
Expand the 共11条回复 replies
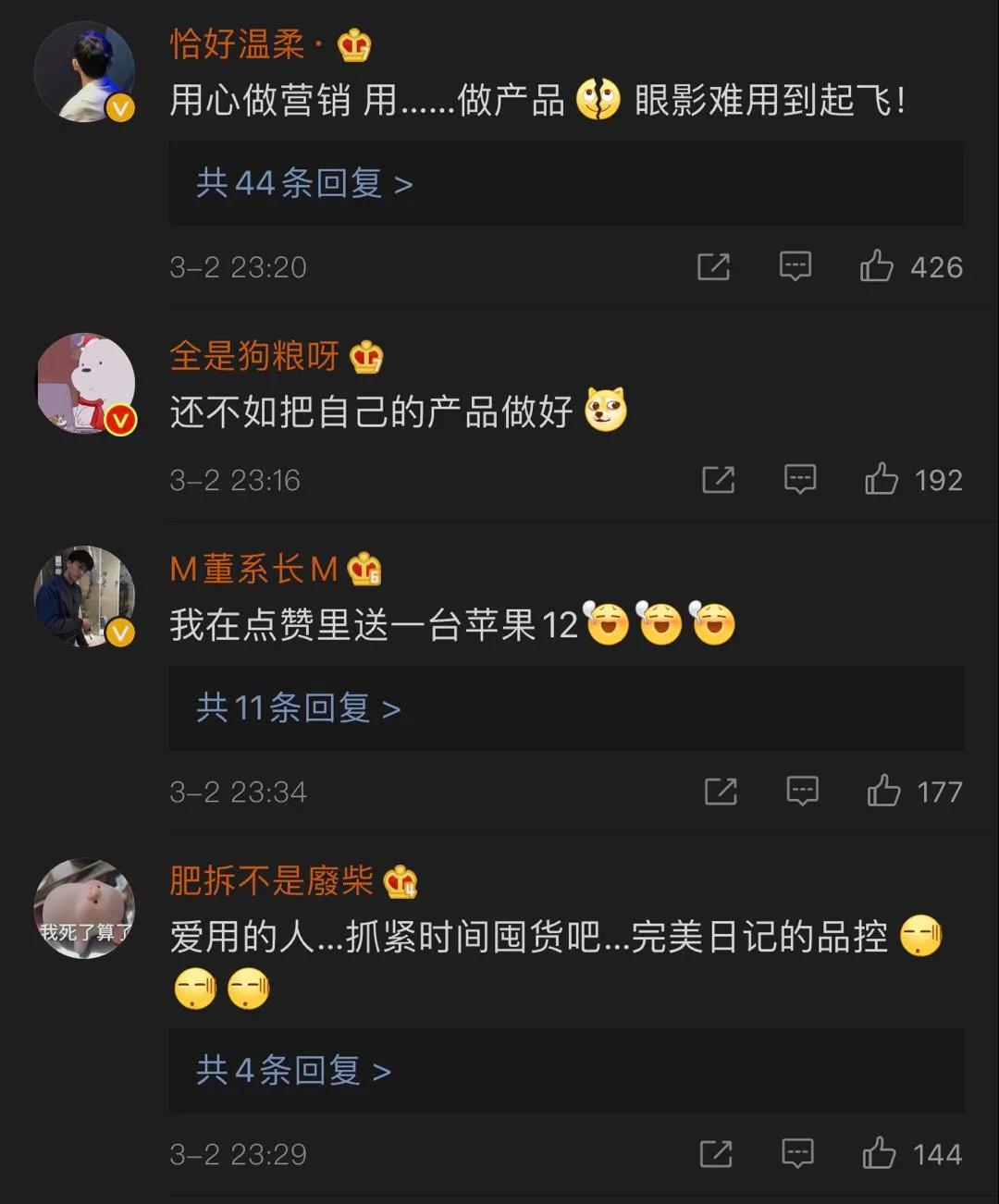[298, 708]
